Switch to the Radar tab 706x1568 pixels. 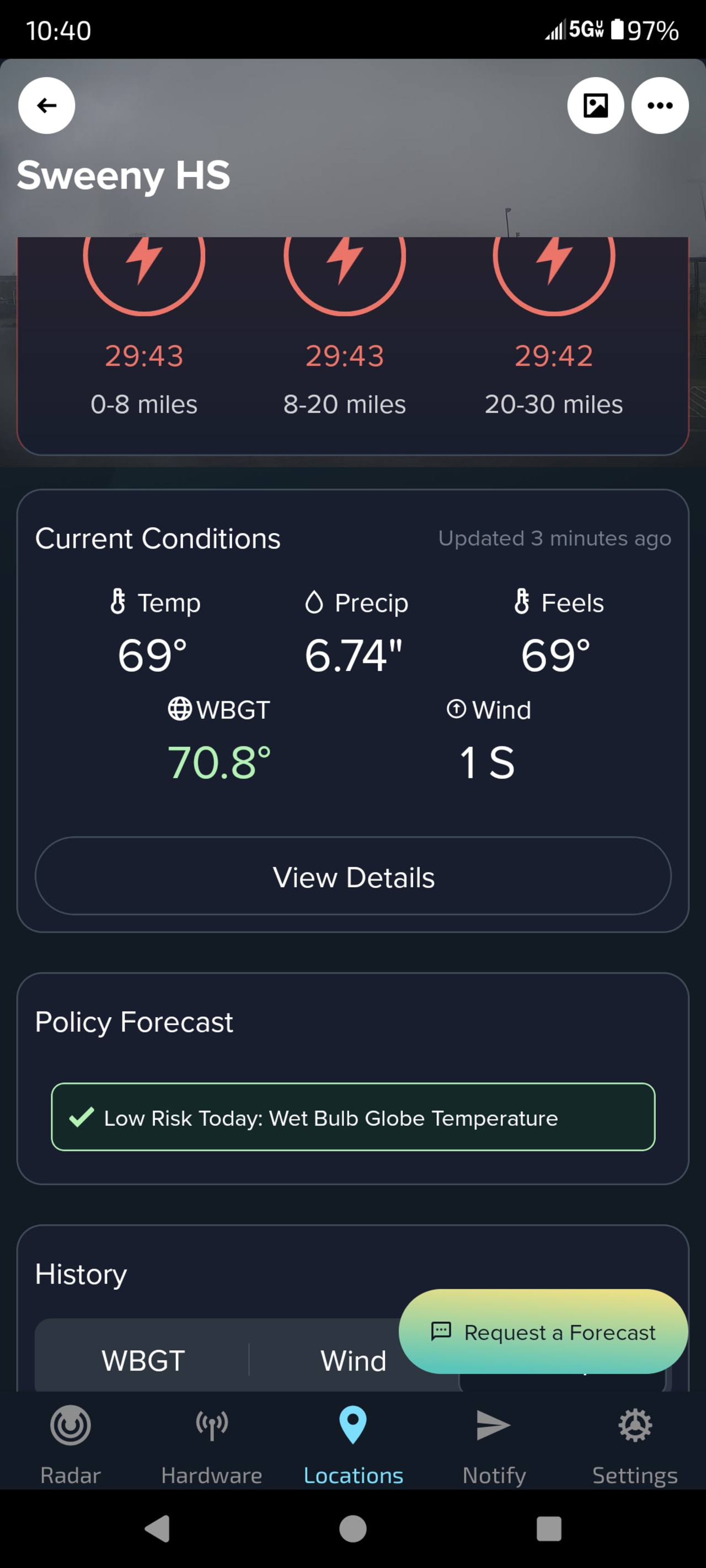[71, 1443]
